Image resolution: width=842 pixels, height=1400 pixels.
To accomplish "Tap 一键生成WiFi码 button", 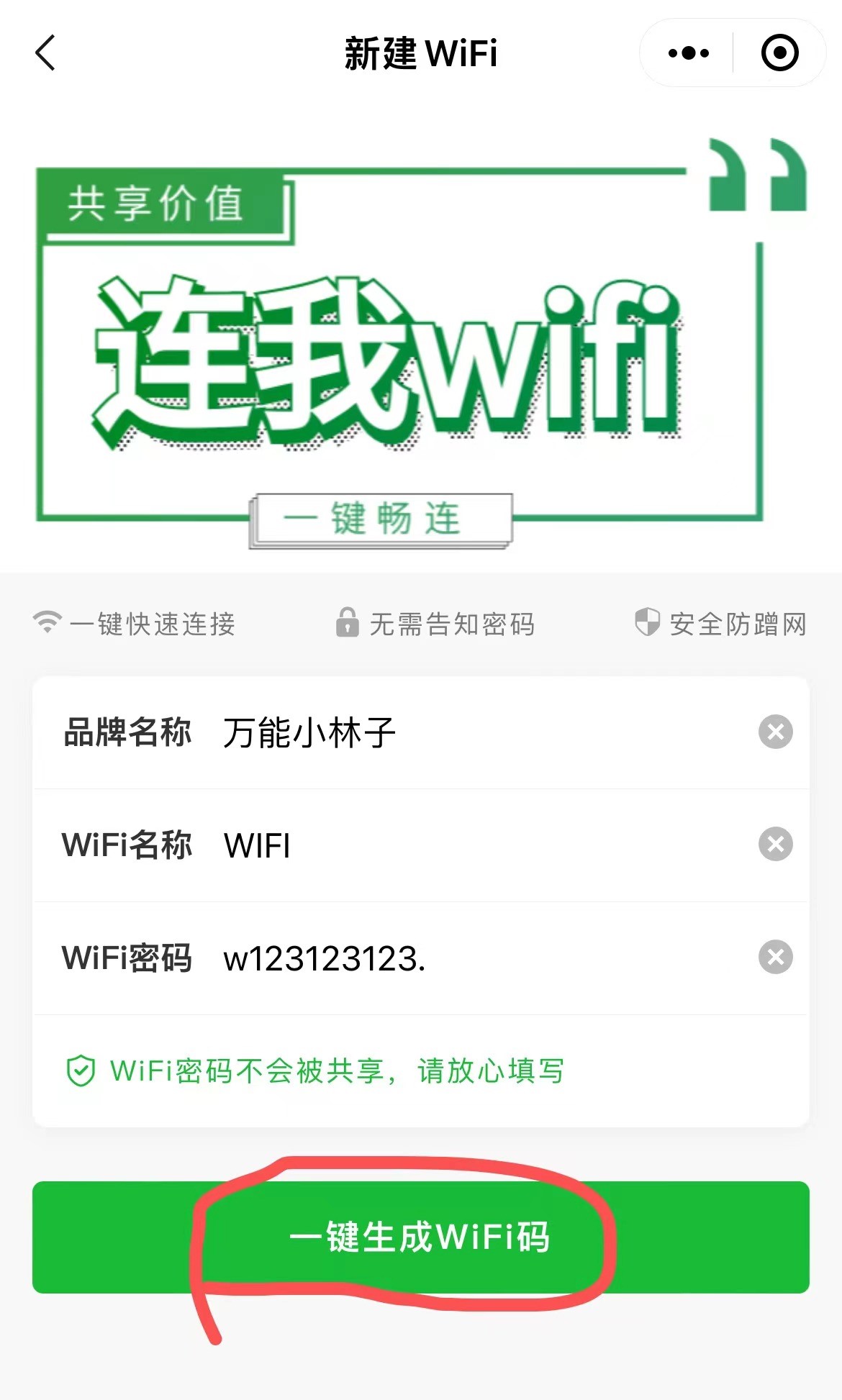I will (421, 1237).
